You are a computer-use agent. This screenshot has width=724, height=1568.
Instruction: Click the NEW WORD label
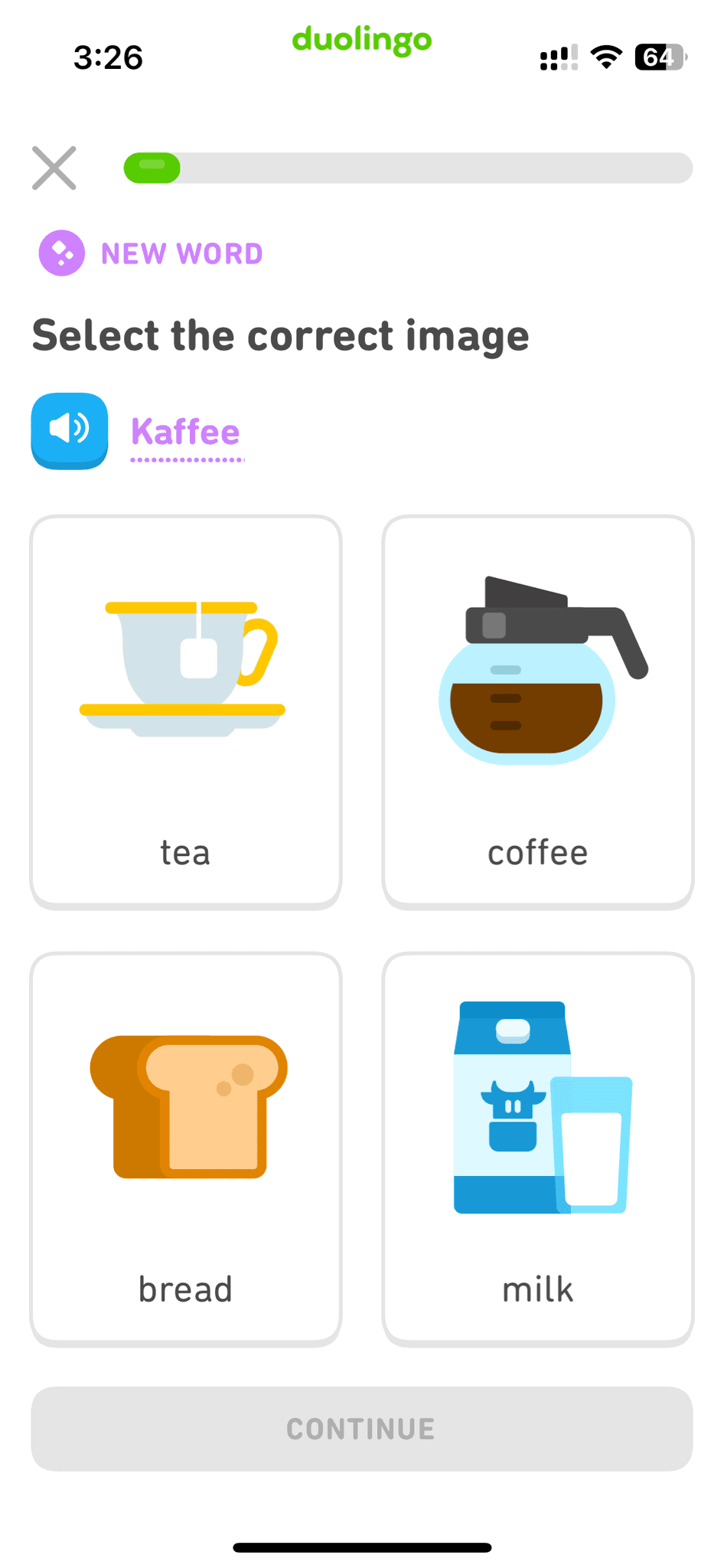click(181, 253)
